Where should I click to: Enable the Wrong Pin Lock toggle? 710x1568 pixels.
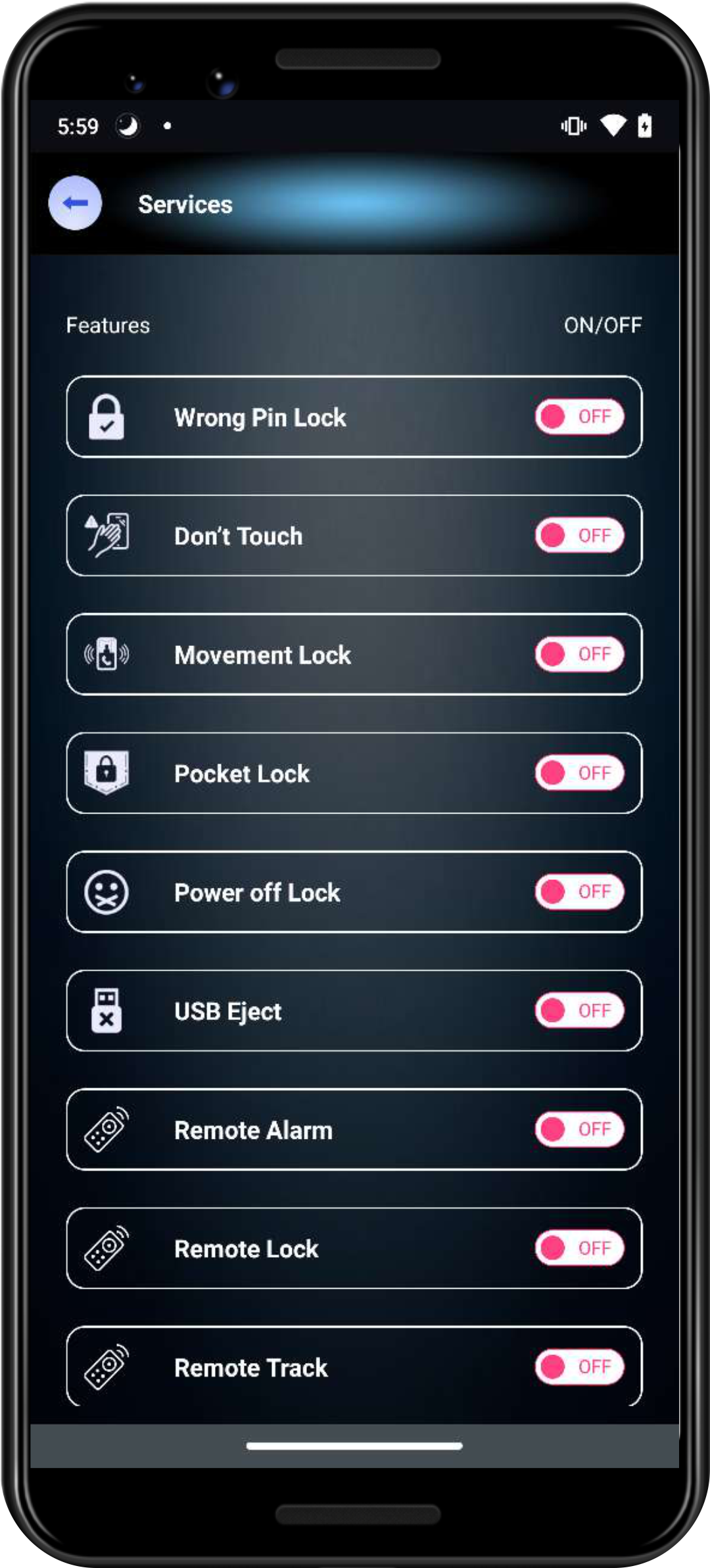point(579,417)
